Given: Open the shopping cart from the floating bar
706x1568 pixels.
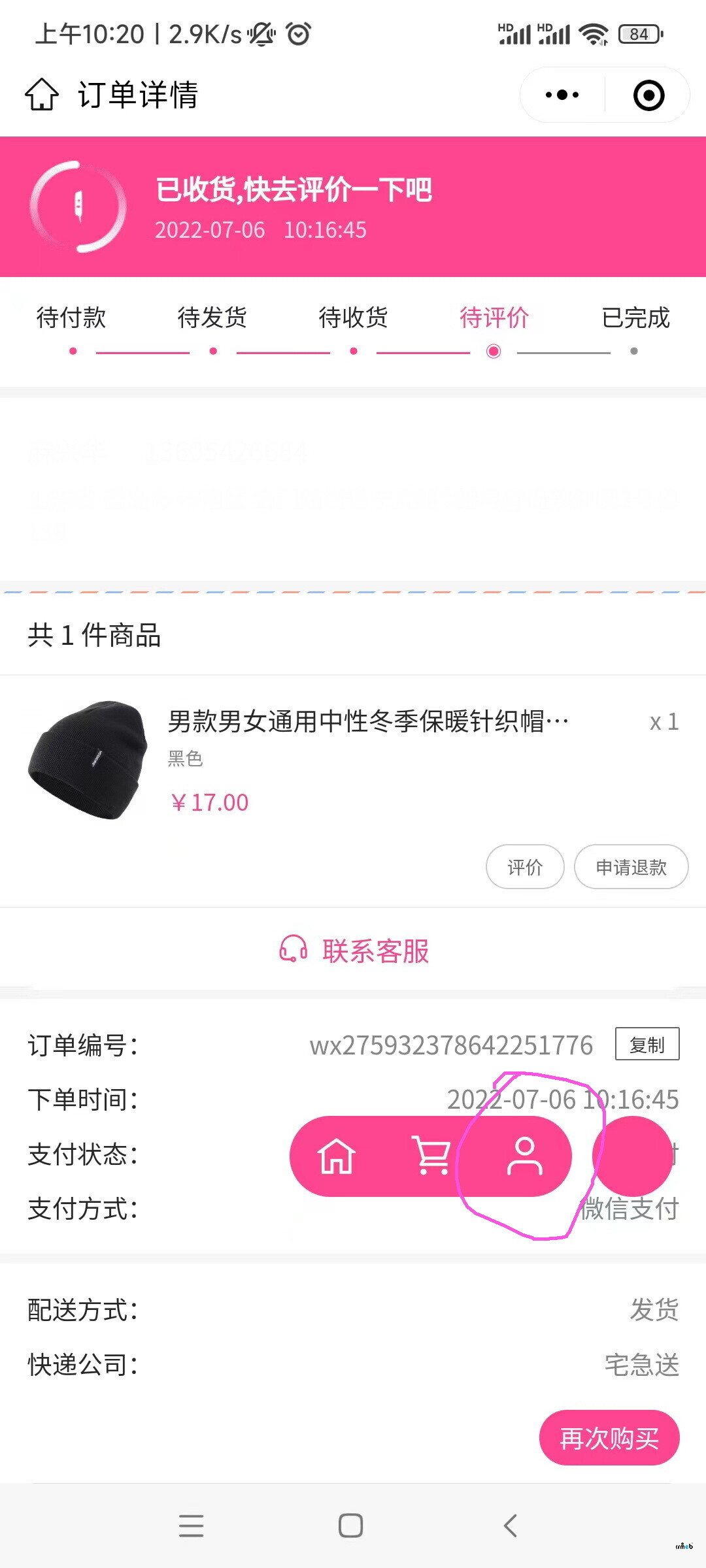Looking at the screenshot, I should point(430,1156).
